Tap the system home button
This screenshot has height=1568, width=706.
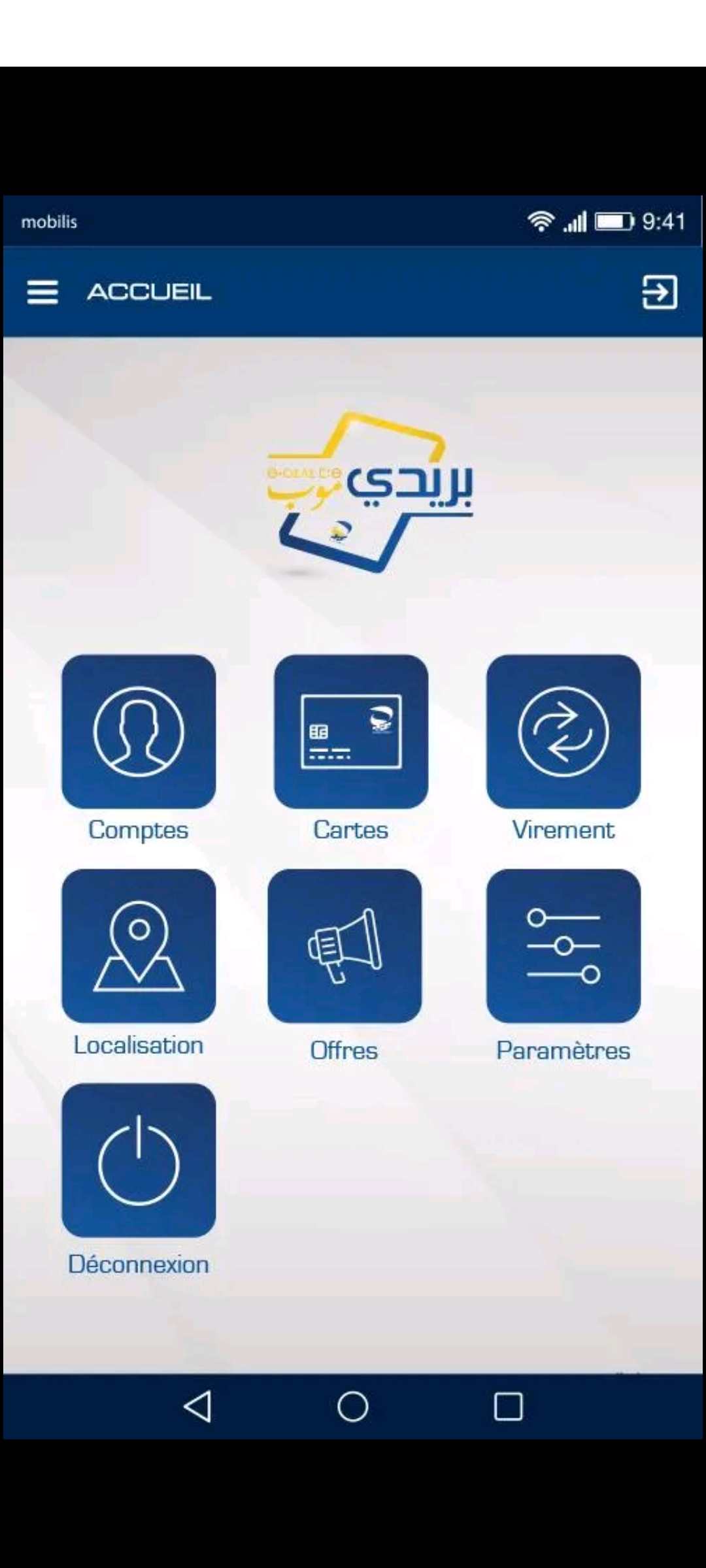(x=353, y=1406)
